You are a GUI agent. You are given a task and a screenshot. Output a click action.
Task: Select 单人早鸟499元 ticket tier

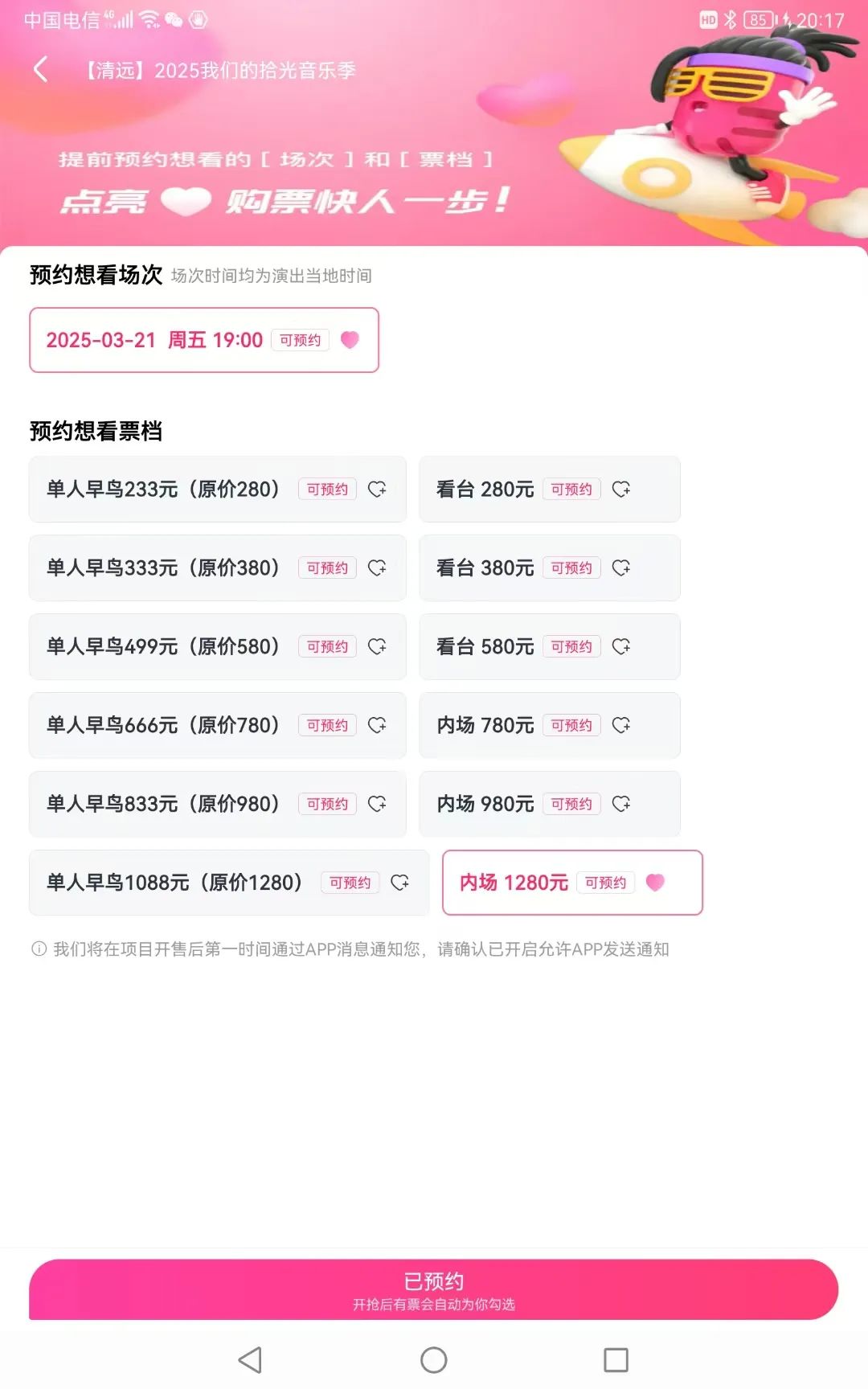click(x=218, y=647)
